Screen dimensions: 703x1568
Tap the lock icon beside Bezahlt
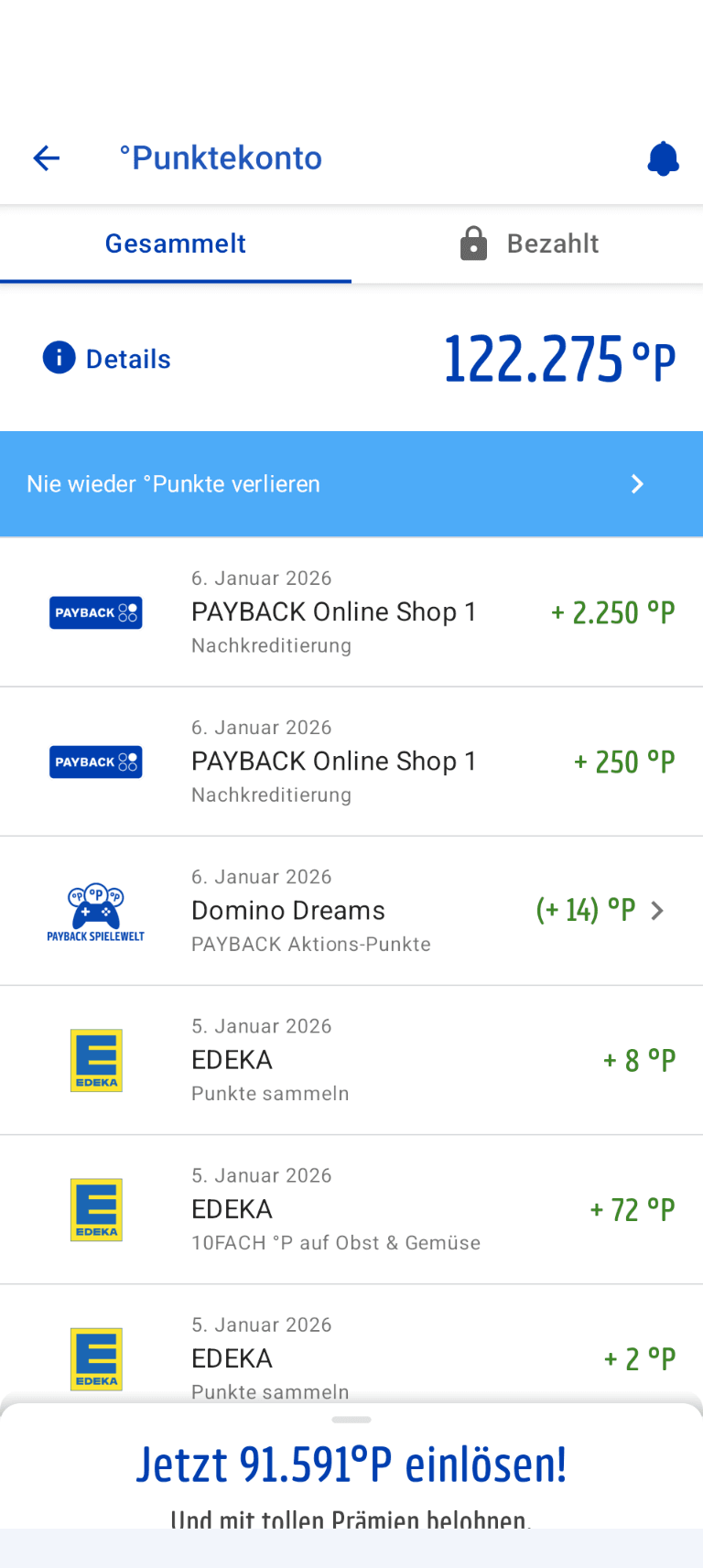[473, 243]
